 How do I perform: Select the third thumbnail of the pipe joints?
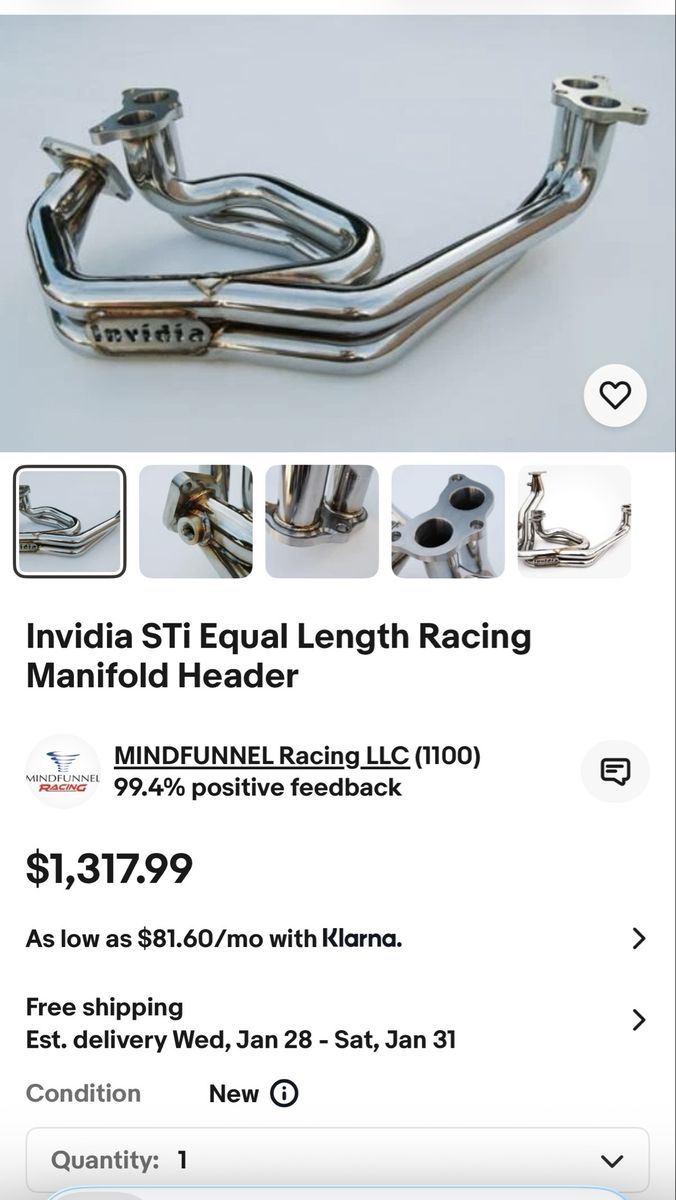pyautogui.click(x=322, y=522)
